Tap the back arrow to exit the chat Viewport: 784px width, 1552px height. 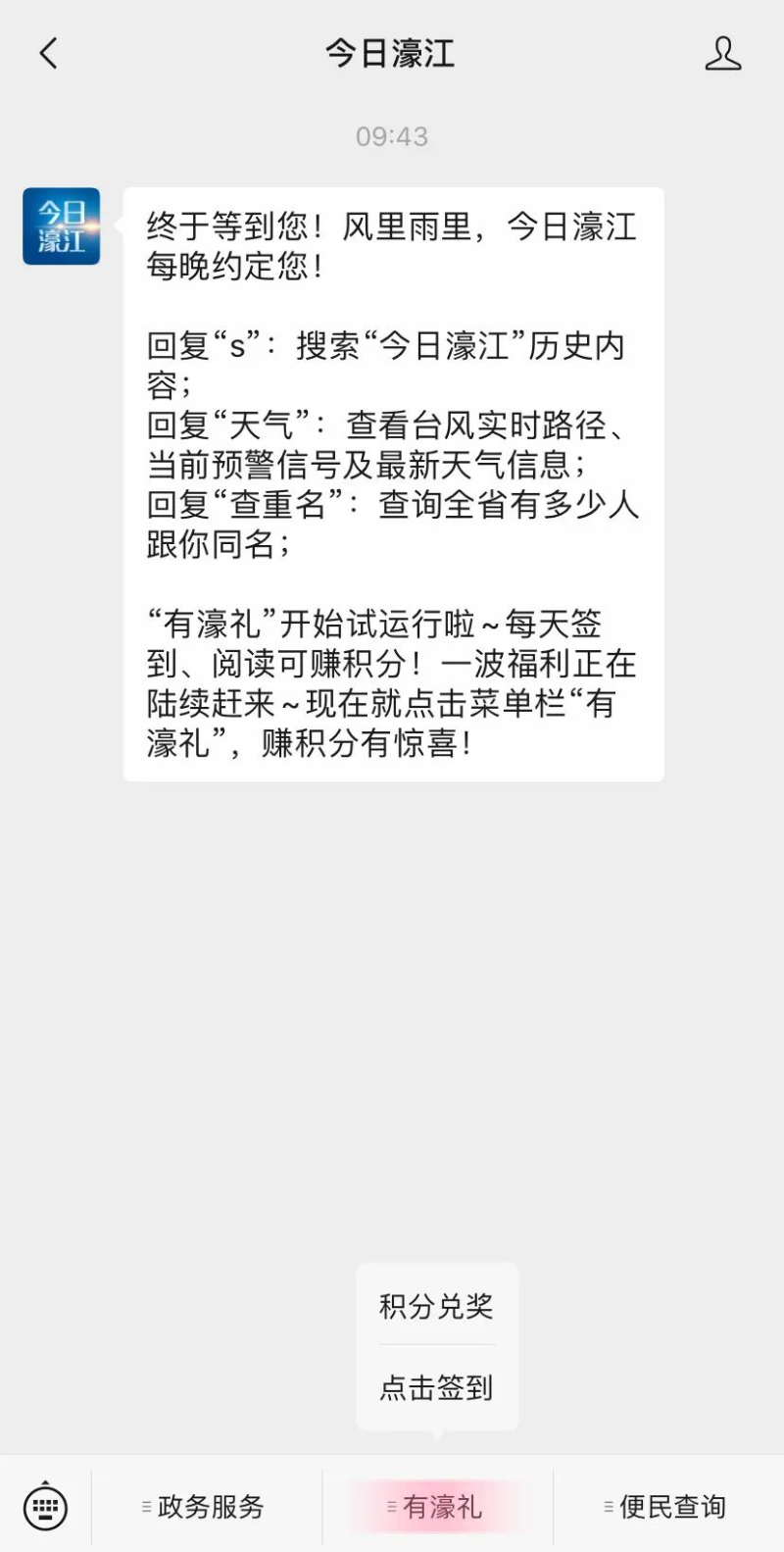coord(47,54)
